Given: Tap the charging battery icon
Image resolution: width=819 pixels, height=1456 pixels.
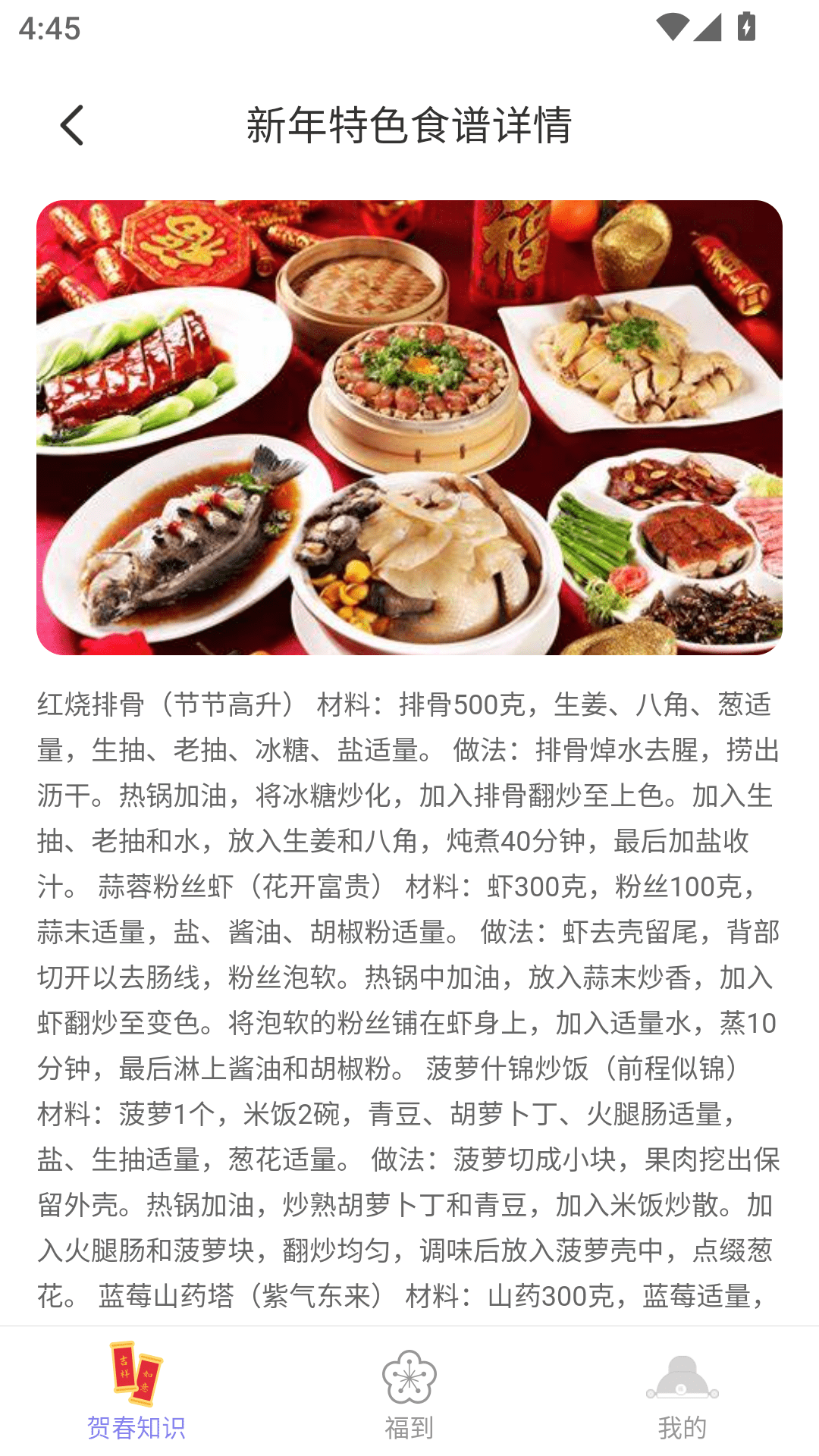Looking at the screenshot, I should [745, 25].
